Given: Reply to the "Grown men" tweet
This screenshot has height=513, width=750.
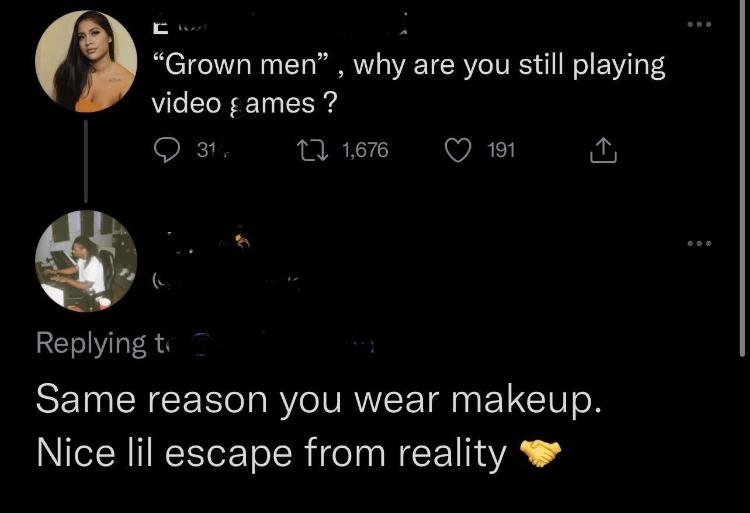Looking at the screenshot, I should (166, 150).
